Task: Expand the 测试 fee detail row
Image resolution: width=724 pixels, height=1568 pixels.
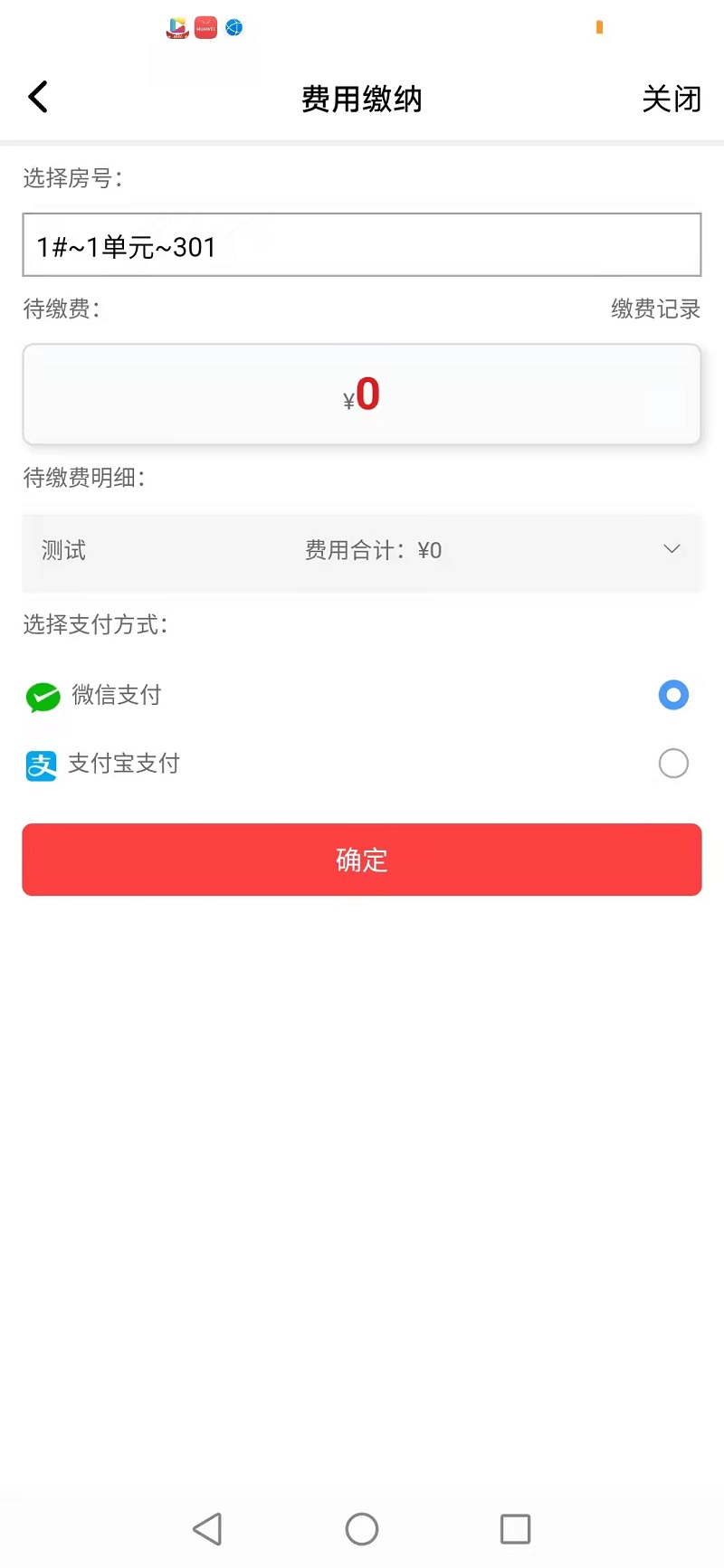Action: pos(362,550)
